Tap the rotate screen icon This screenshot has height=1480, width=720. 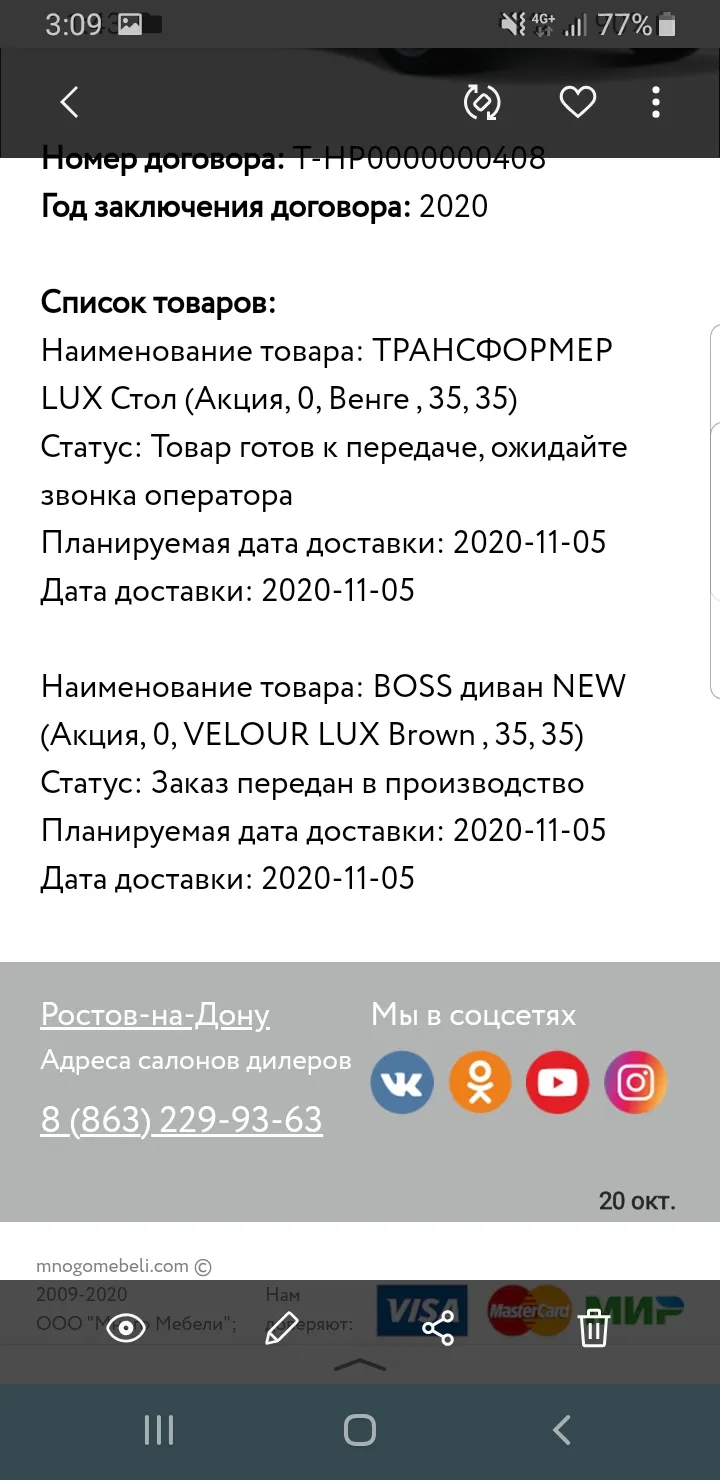(x=482, y=102)
